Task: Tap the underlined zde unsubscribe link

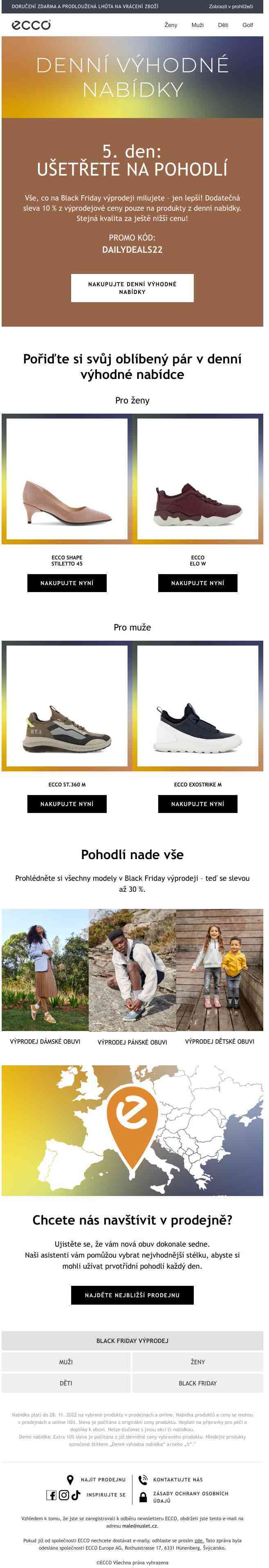Action: (x=199, y=1541)
